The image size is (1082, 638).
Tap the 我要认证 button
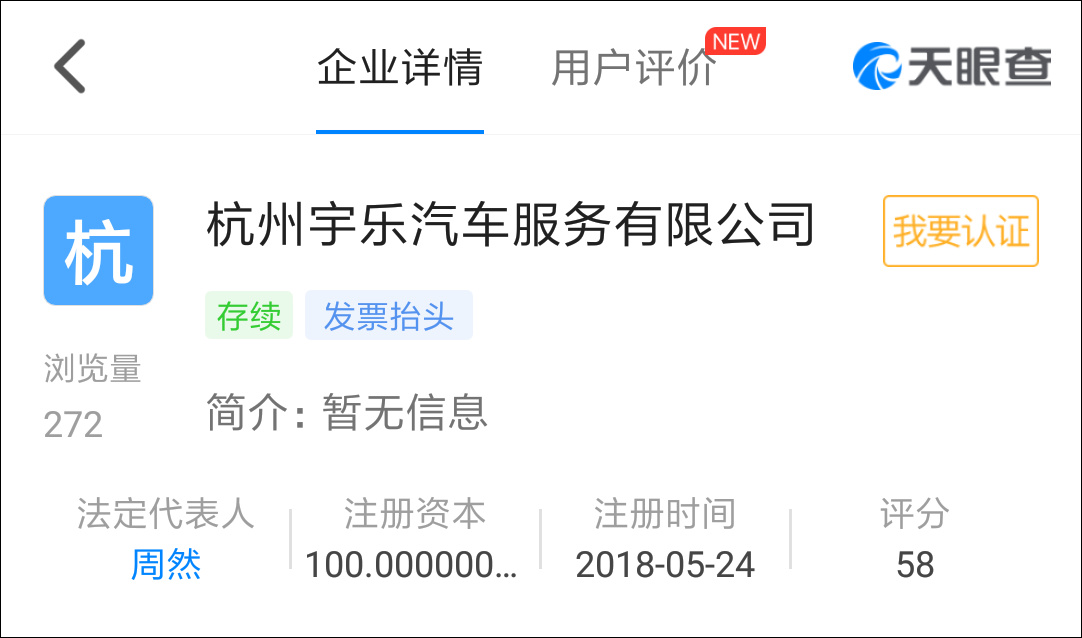(960, 231)
